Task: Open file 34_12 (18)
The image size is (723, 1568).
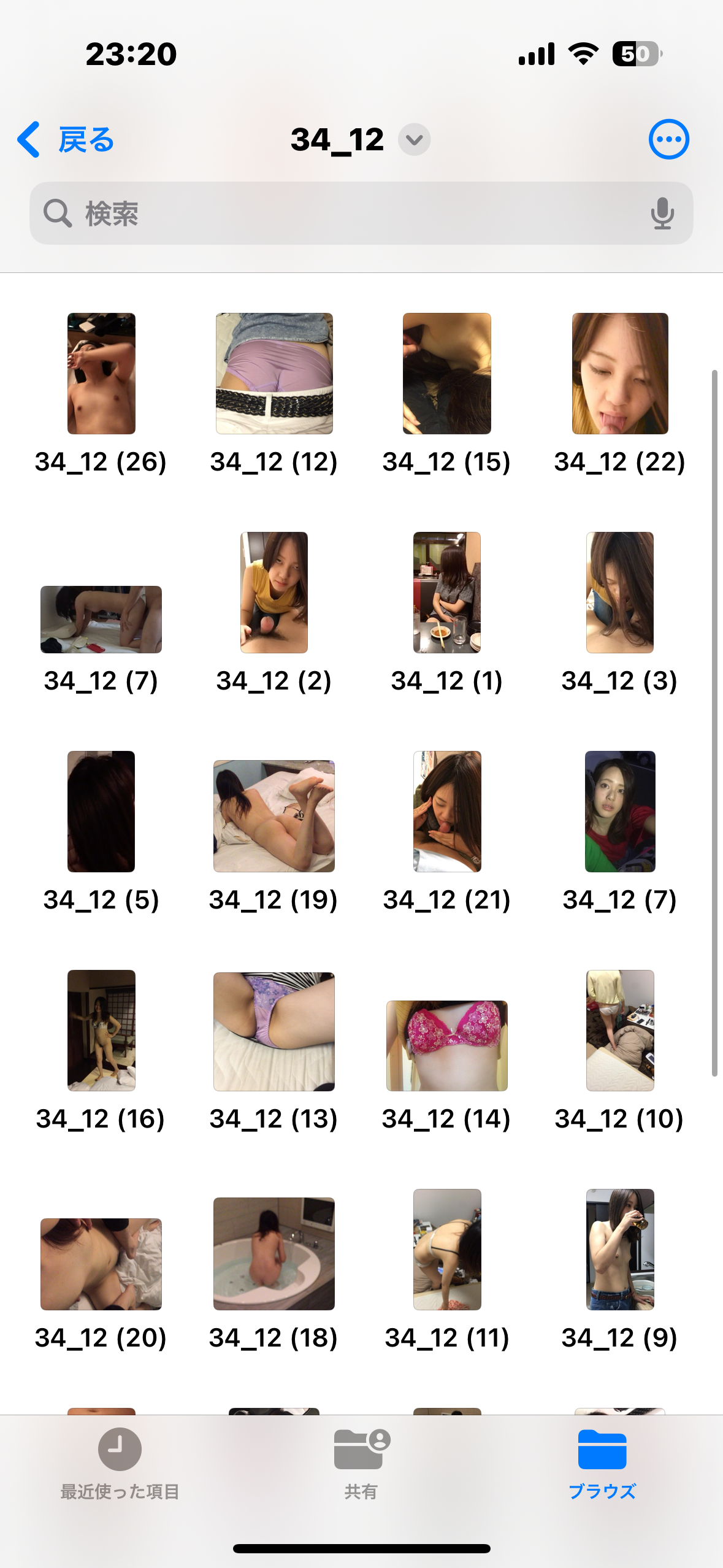Action: [274, 1253]
